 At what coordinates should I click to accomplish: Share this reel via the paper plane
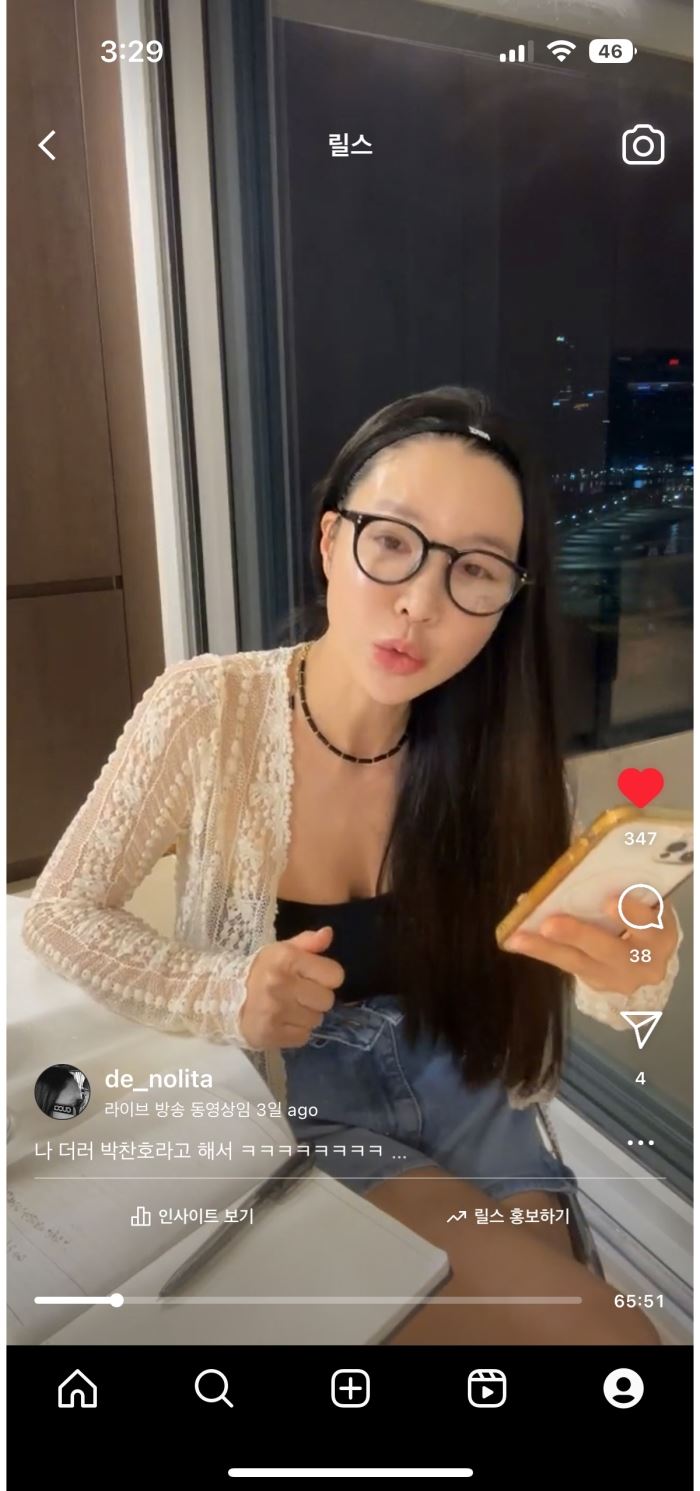640,1030
